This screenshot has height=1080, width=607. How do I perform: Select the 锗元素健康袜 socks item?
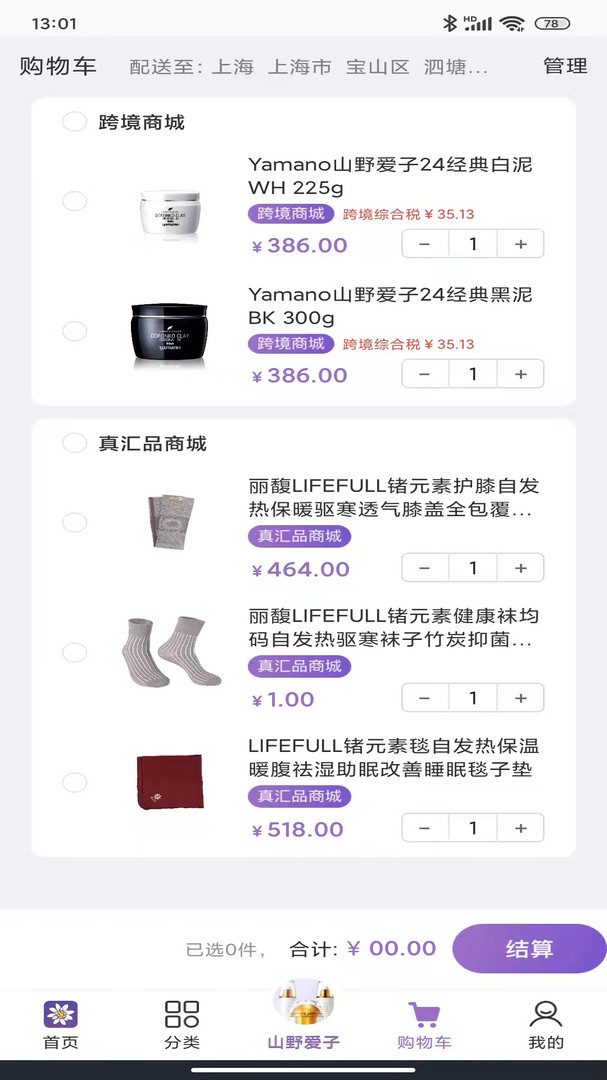(75, 652)
